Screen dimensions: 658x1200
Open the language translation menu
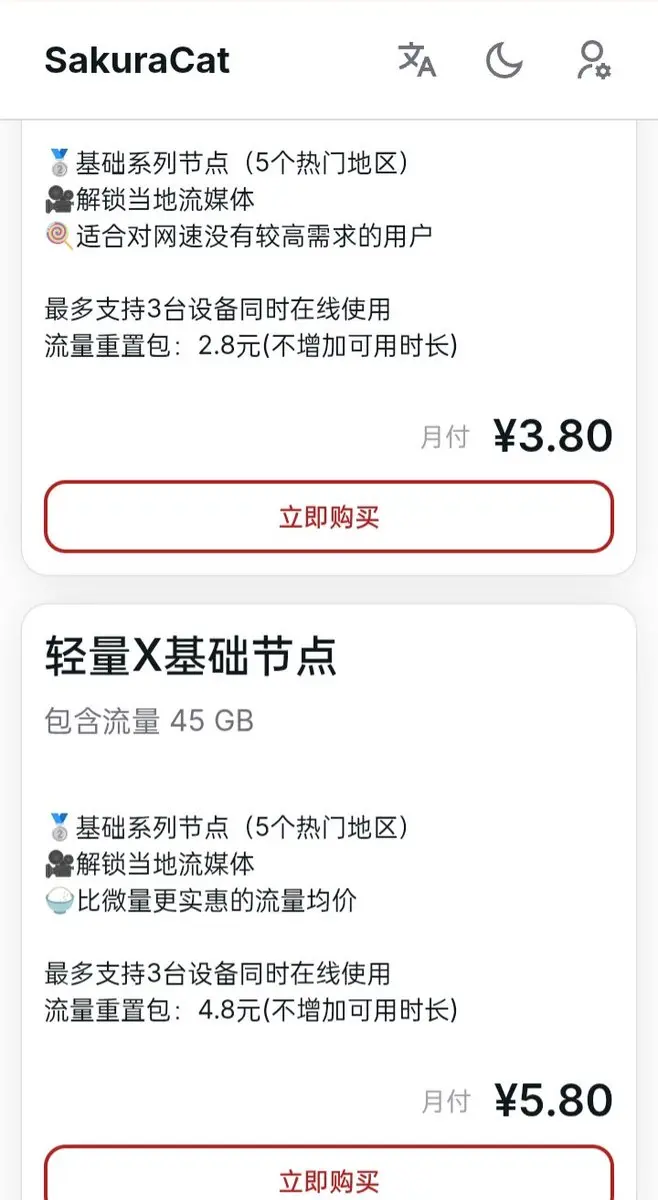417,60
